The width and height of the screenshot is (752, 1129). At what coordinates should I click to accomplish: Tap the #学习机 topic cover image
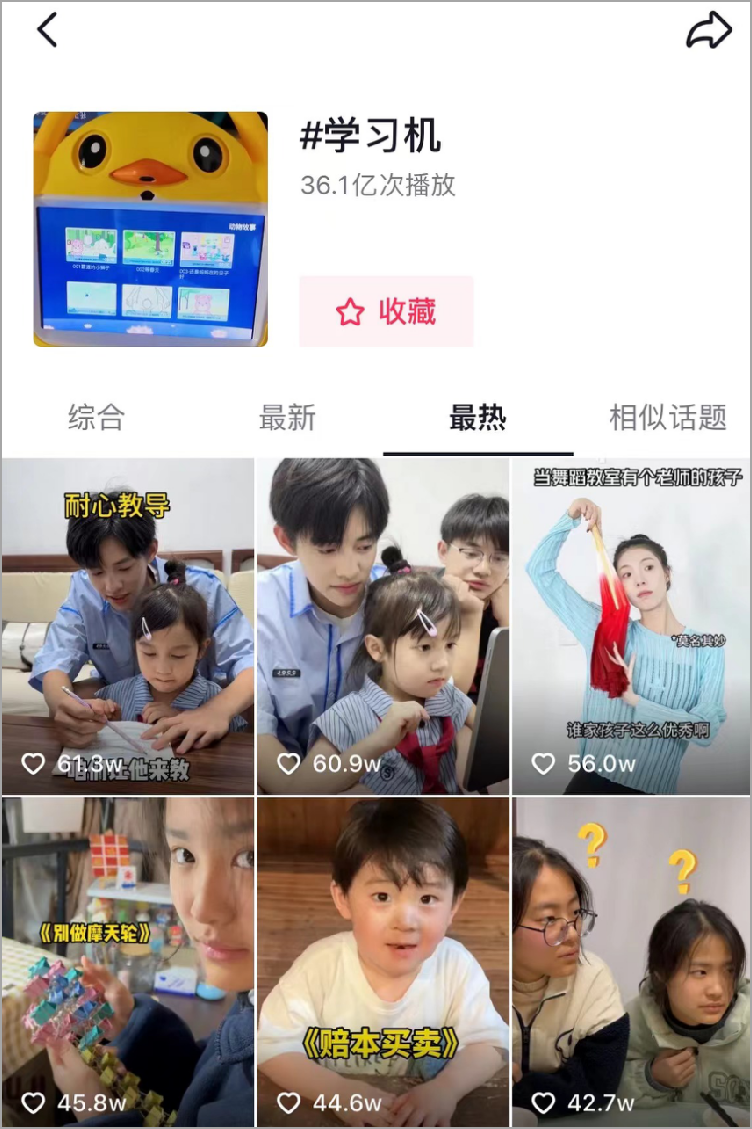pyautogui.click(x=151, y=229)
